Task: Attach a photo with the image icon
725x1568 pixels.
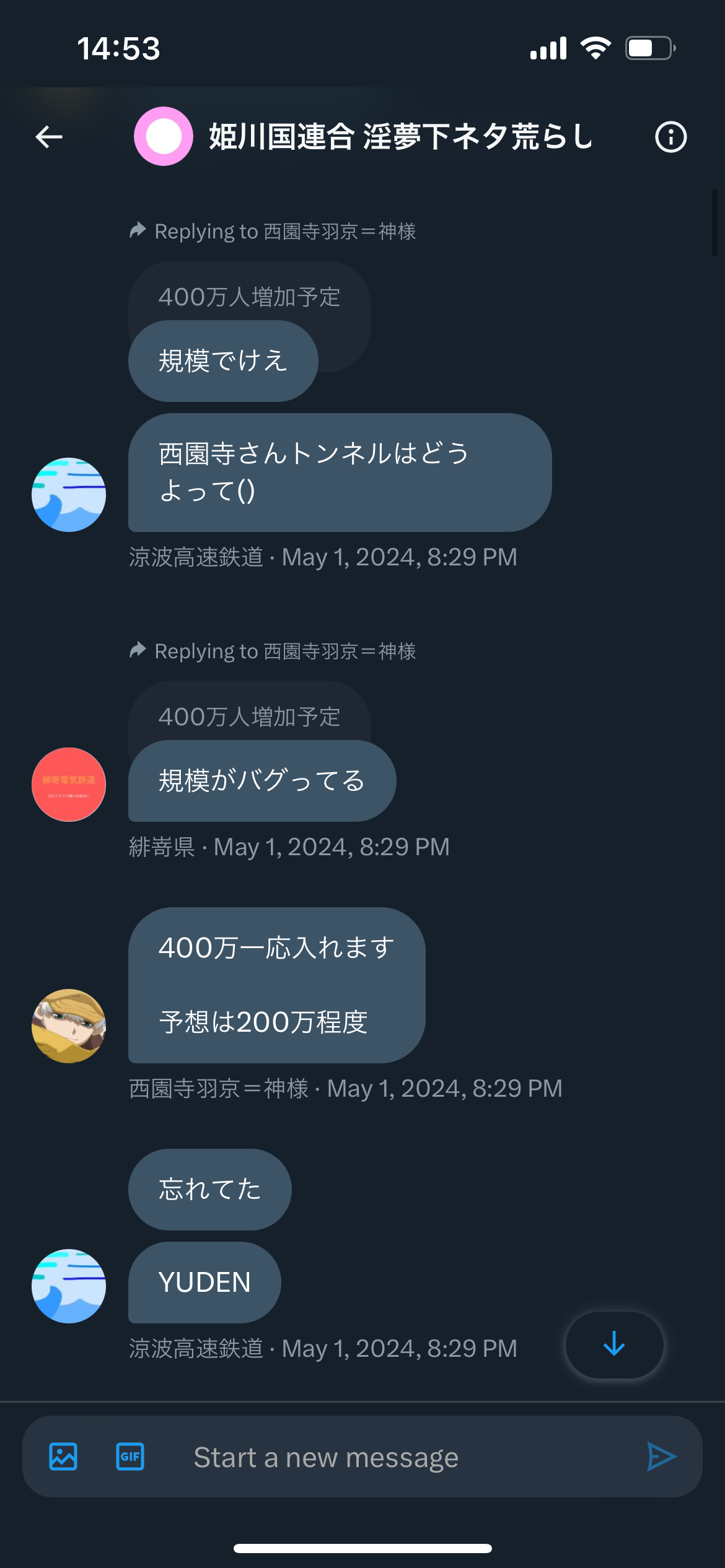Action: pos(63,1457)
